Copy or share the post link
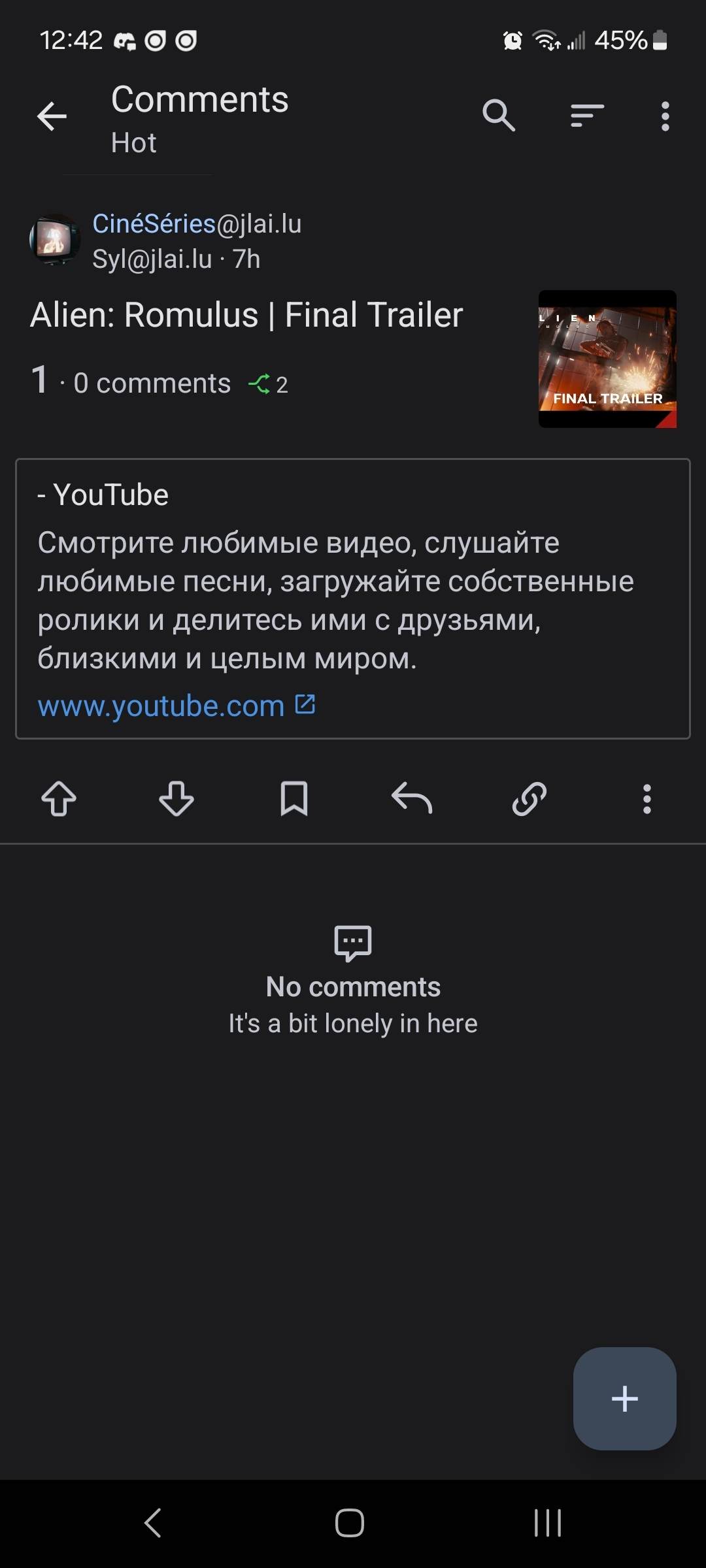 (529, 798)
